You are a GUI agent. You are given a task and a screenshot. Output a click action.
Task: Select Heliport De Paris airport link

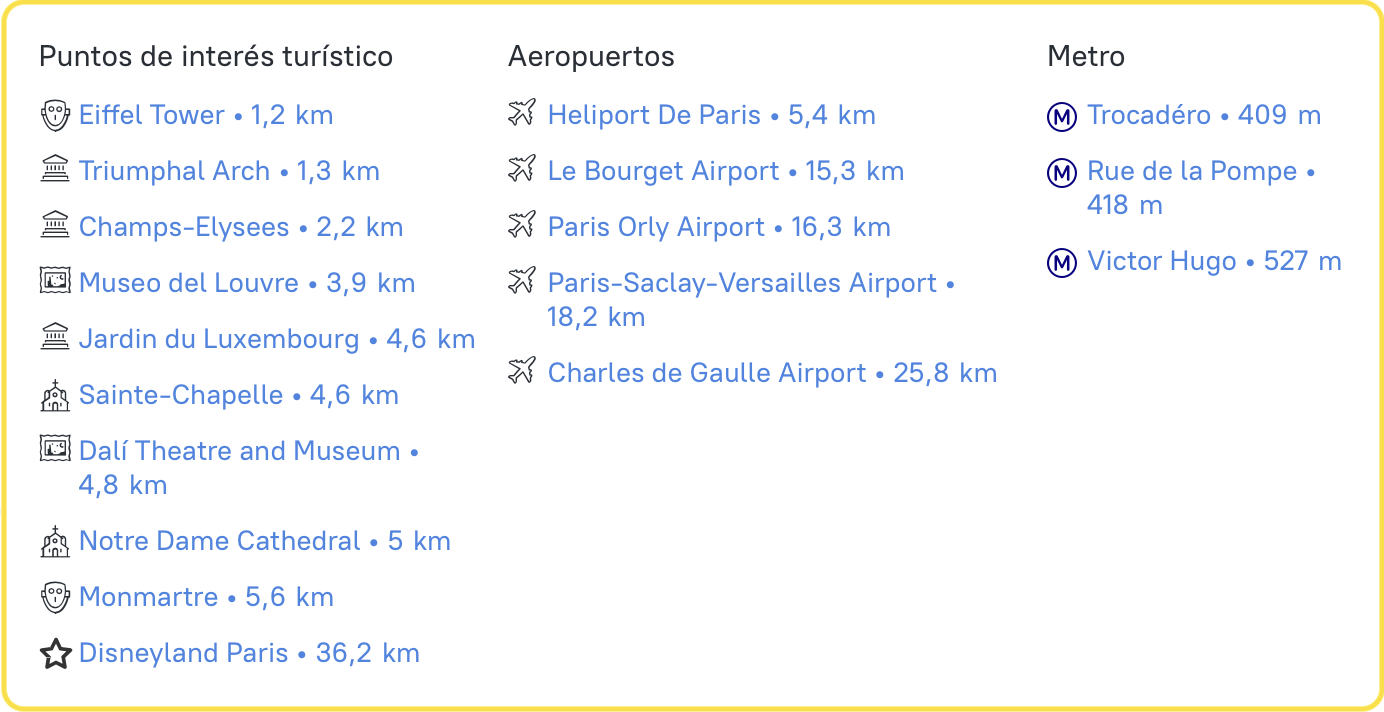(x=654, y=115)
